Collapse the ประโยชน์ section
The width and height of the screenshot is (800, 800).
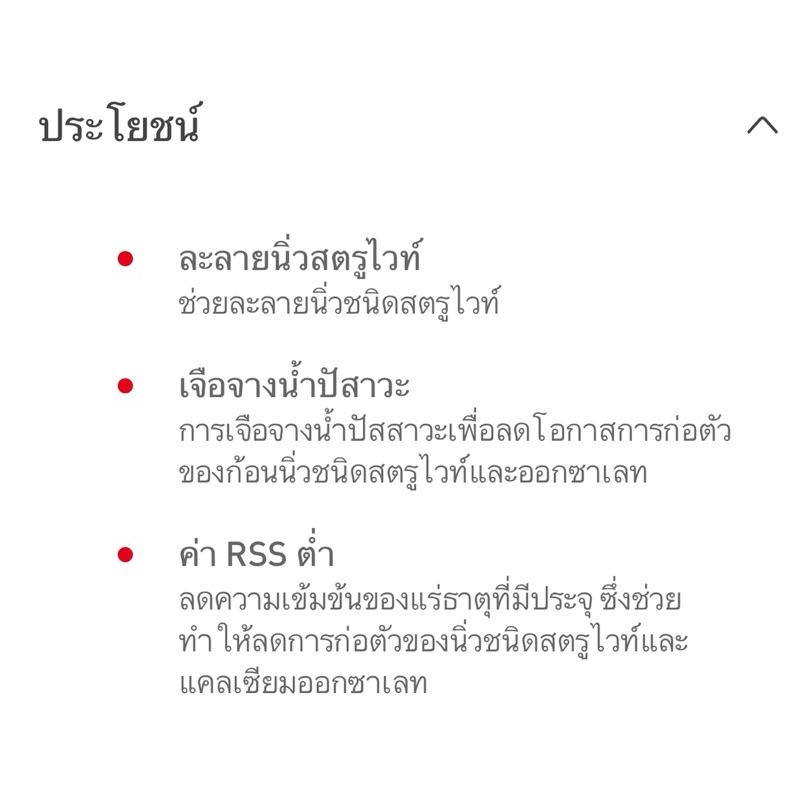762,125
